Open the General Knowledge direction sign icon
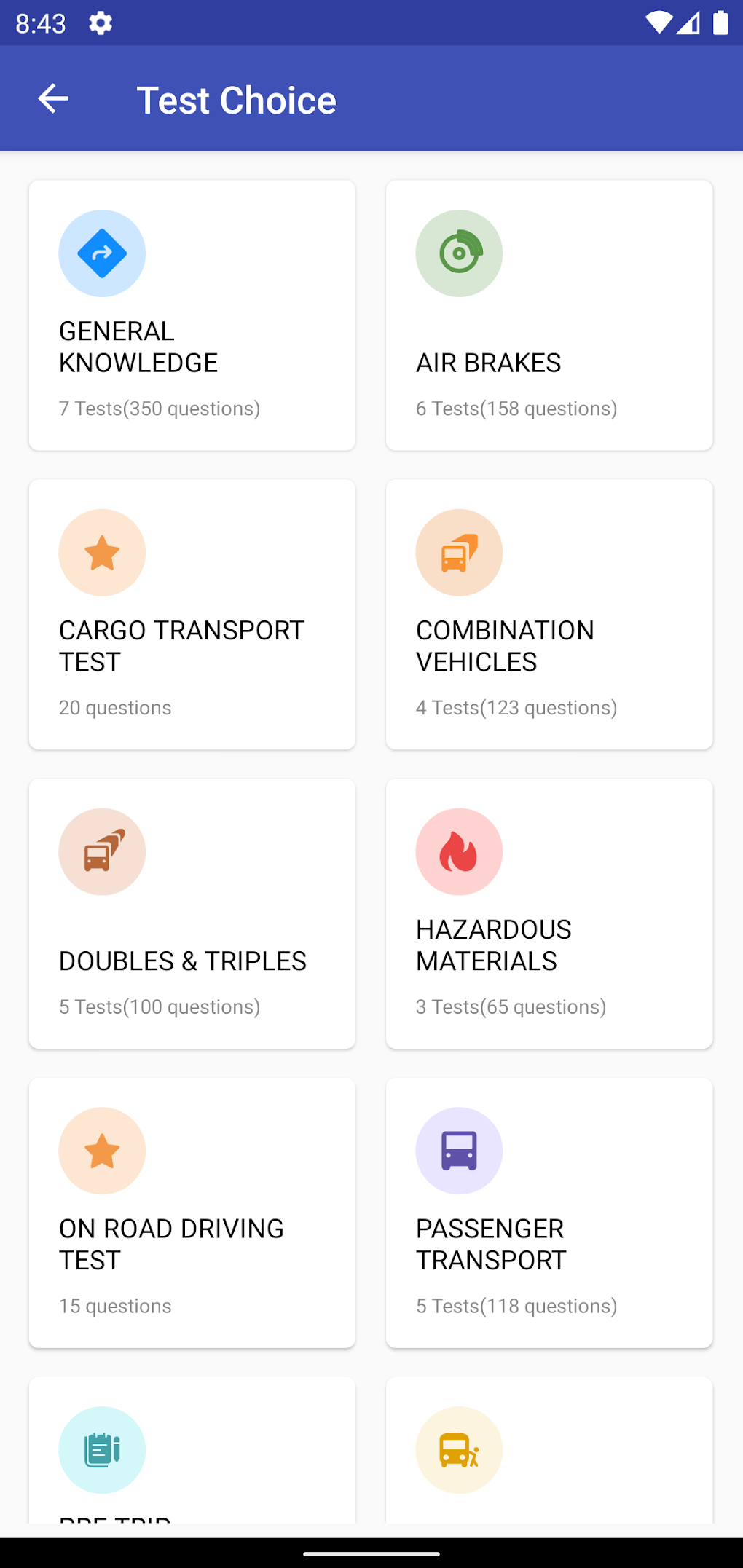 (x=102, y=253)
